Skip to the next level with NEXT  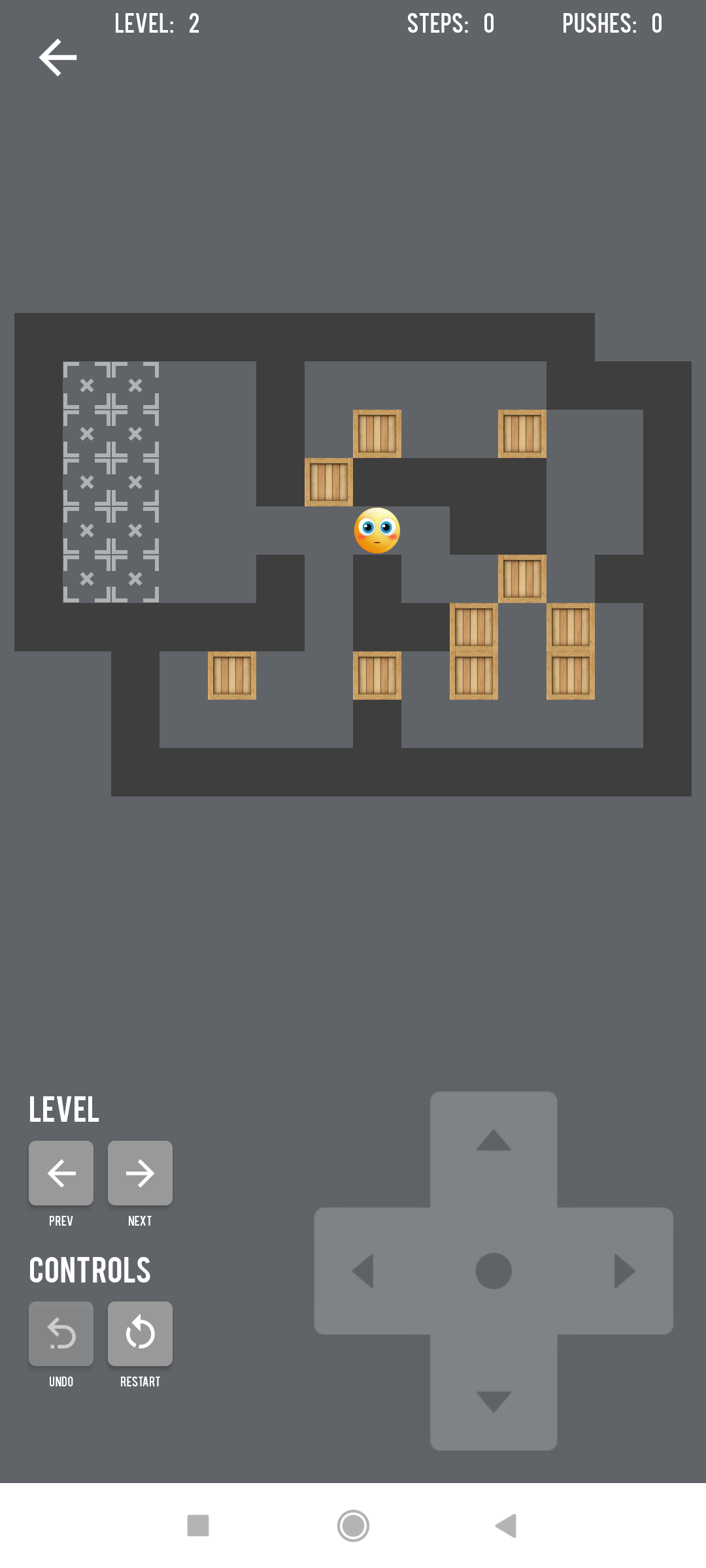click(x=140, y=1173)
